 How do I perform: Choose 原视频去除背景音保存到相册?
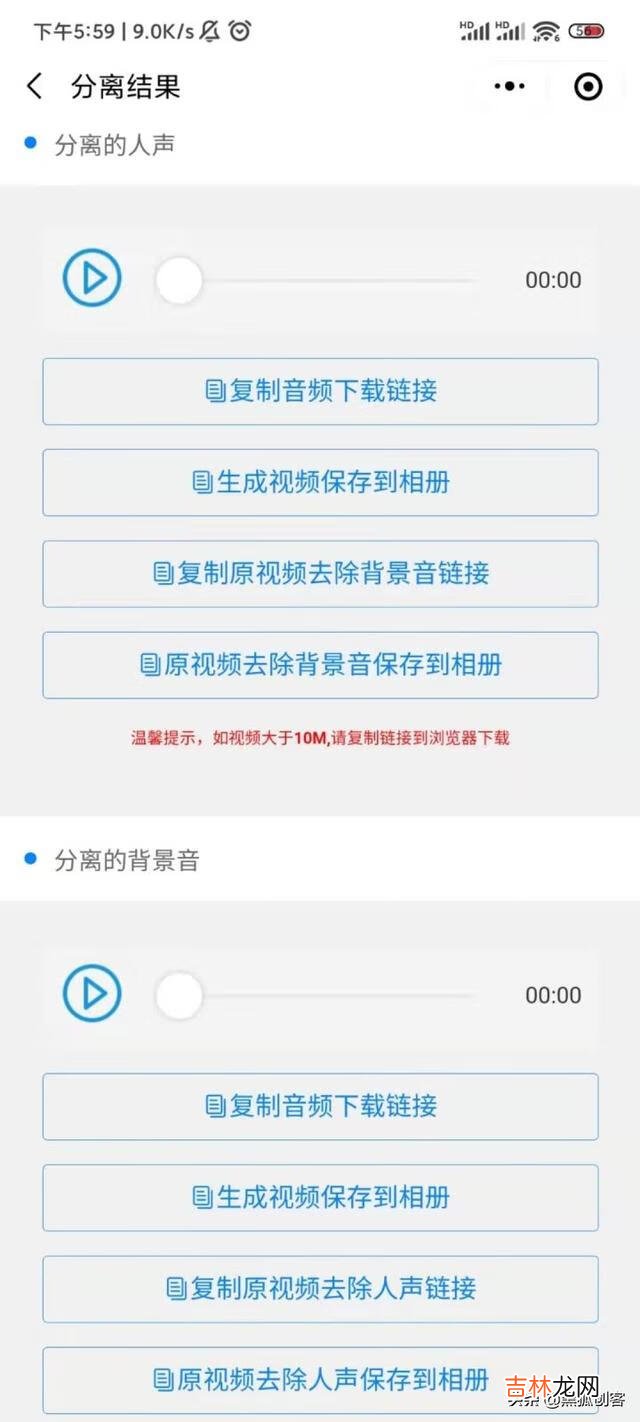(320, 664)
